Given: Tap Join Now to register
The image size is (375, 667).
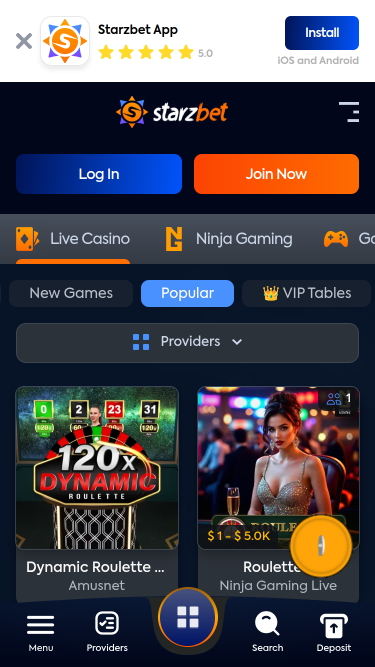Looking at the screenshot, I should [276, 174].
